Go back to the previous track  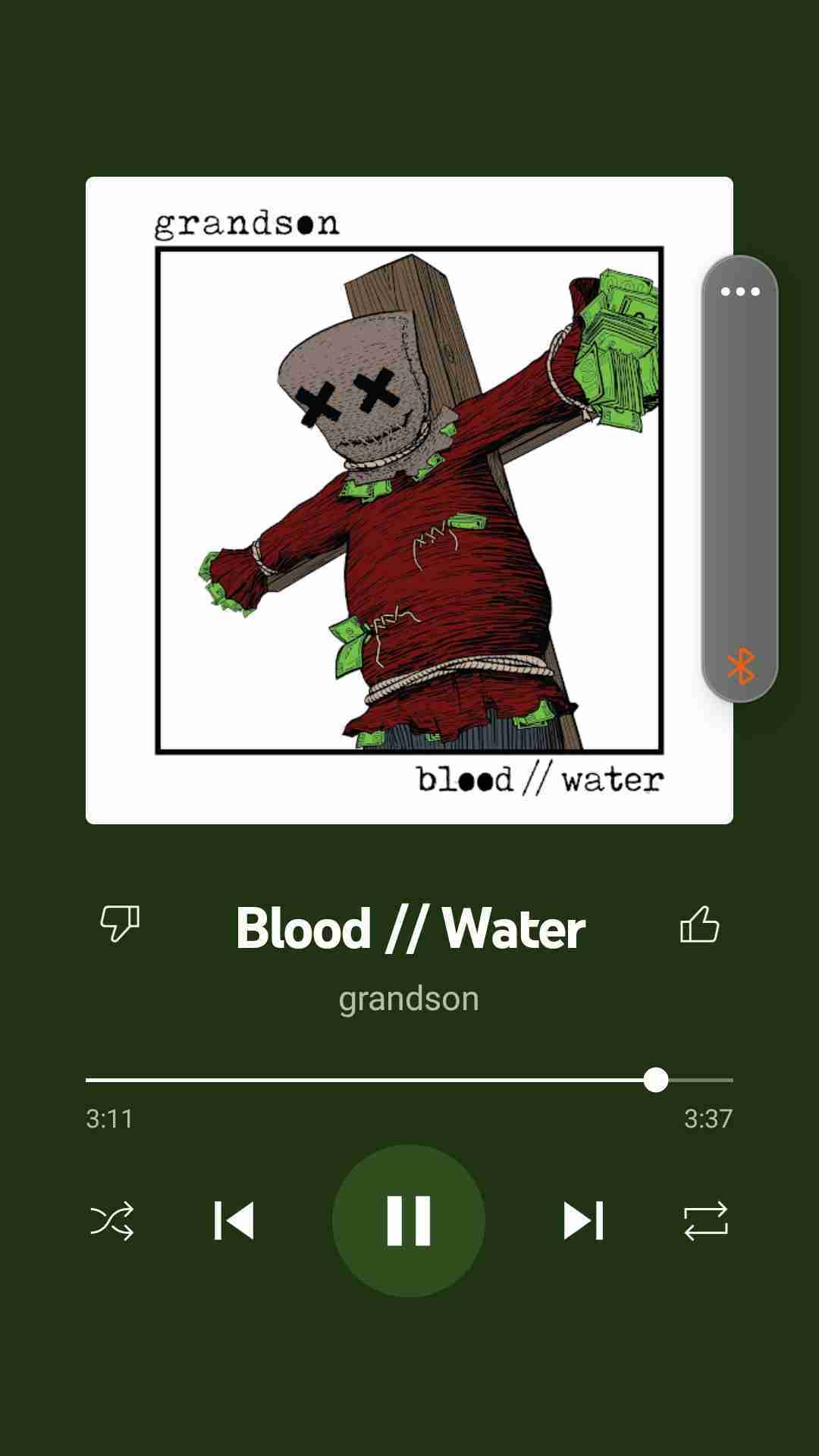(x=234, y=1220)
